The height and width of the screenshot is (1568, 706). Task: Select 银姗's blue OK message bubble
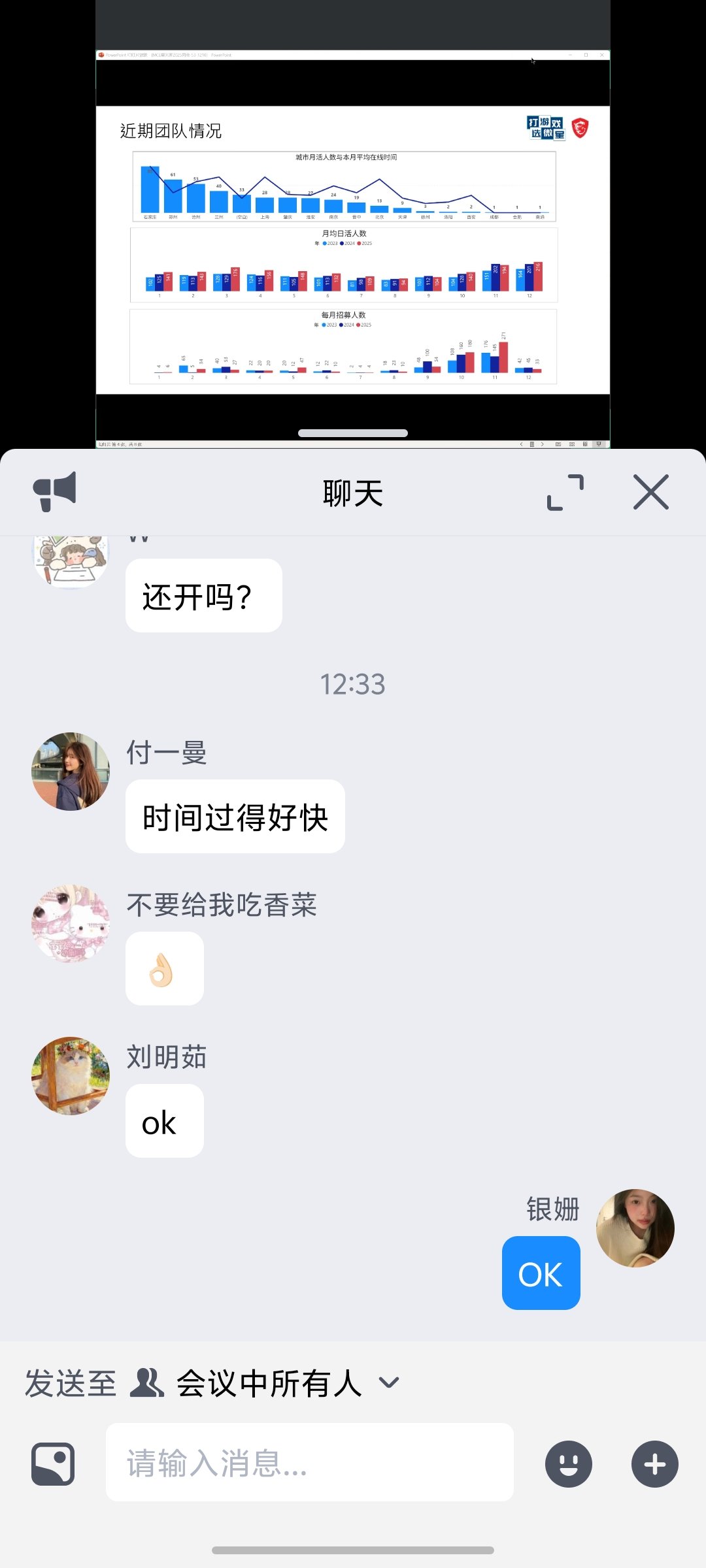click(x=540, y=1274)
